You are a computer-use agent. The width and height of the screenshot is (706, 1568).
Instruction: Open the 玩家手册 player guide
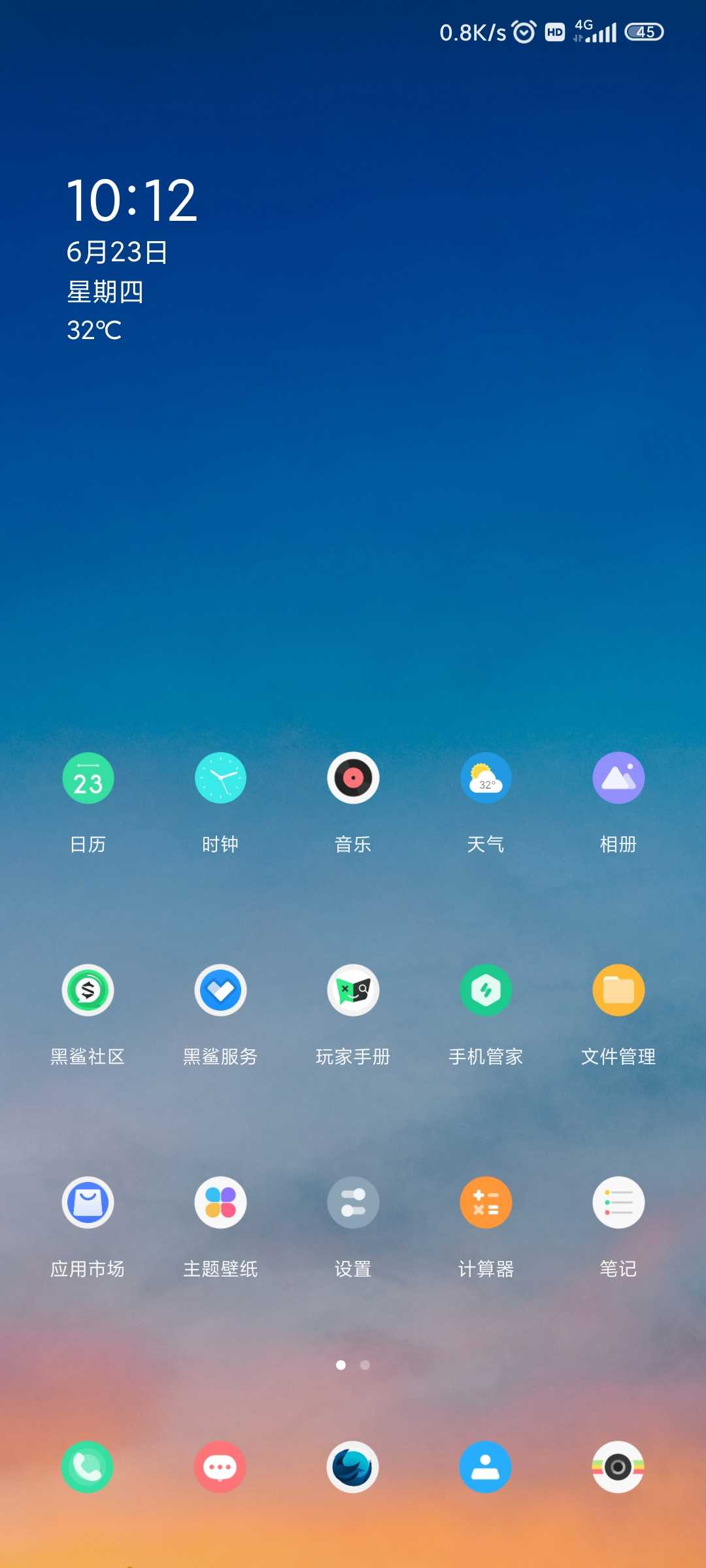(353, 990)
